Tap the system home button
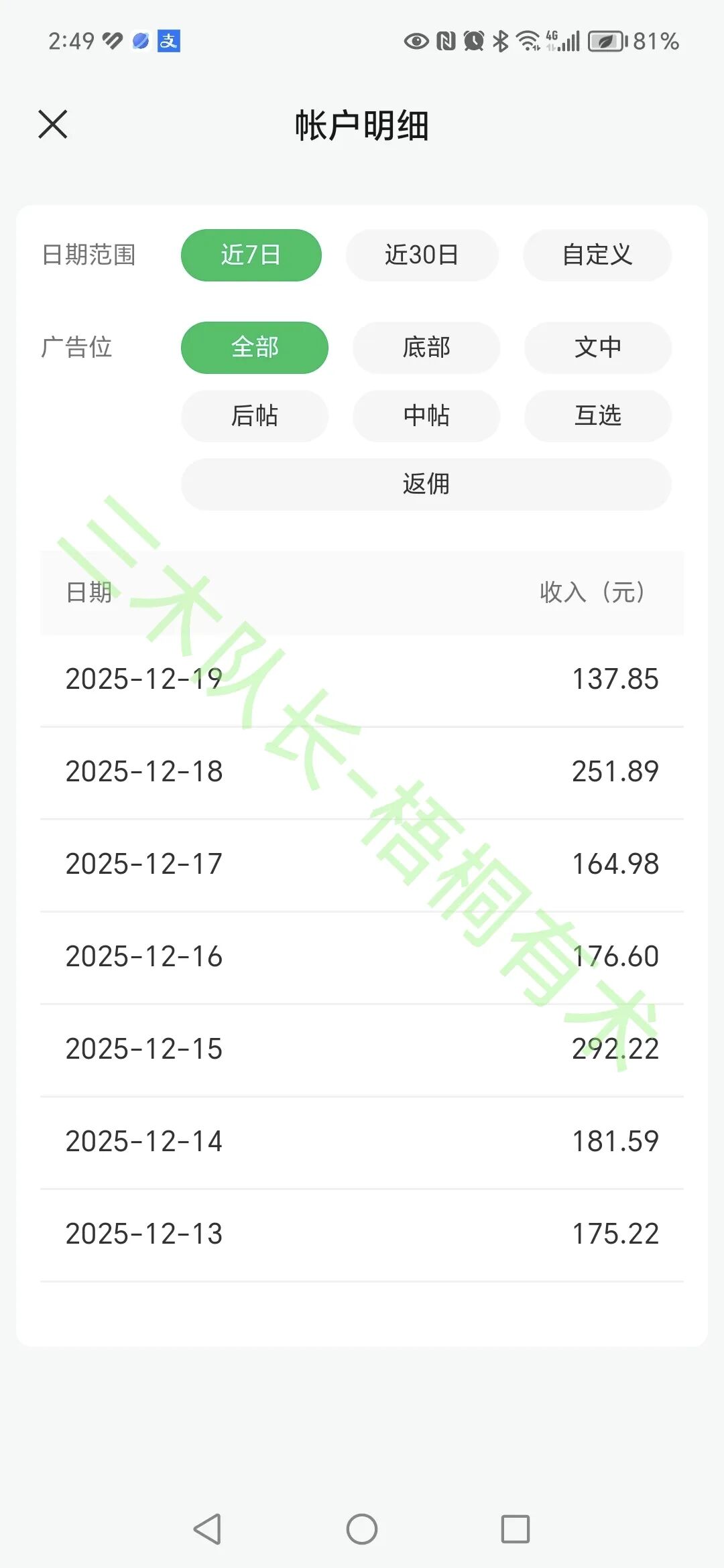This screenshot has width=724, height=1568. coord(362,1529)
